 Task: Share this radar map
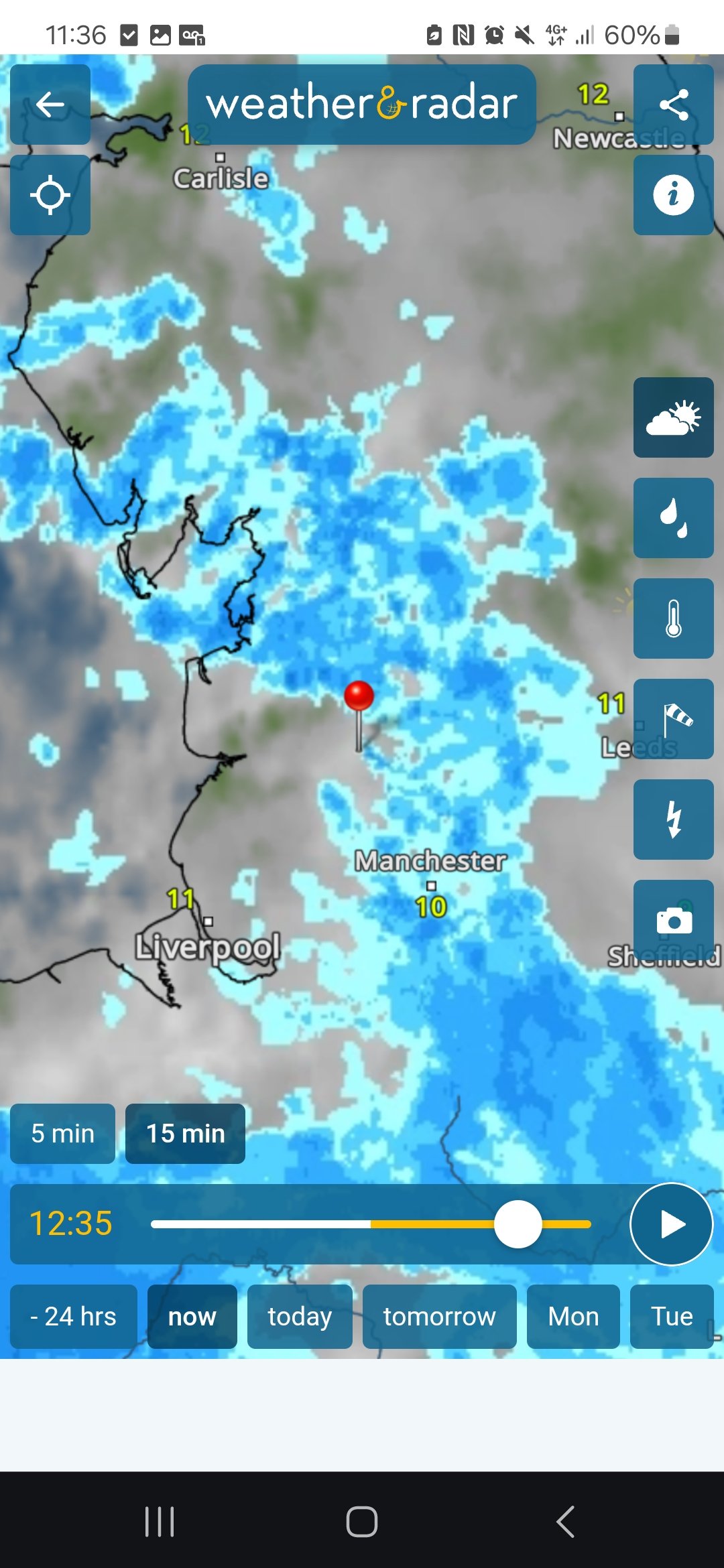point(673,105)
